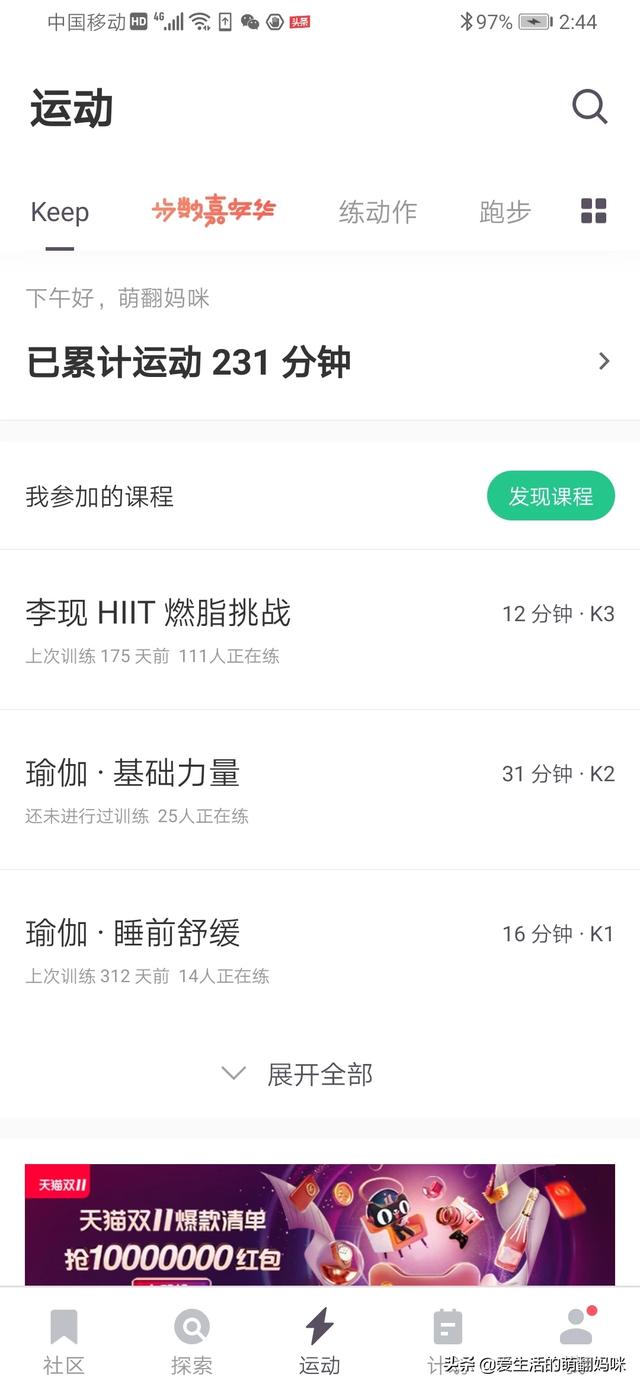Select the 运动 bottom tab
The width and height of the screenshot is (640, 1387).
click(x=320, y=1341)
